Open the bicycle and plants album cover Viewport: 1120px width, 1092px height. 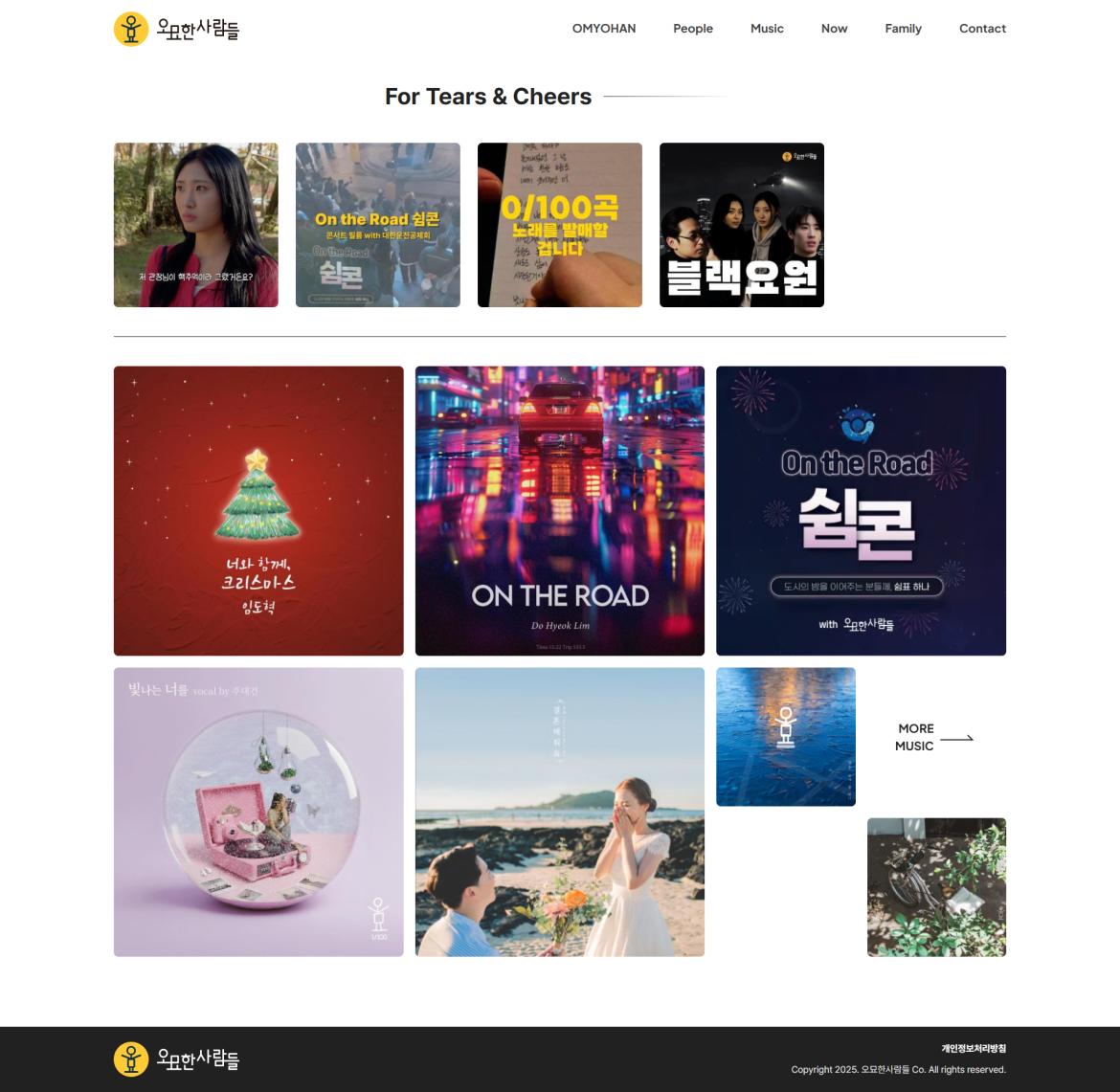click(x=936, y=887)
